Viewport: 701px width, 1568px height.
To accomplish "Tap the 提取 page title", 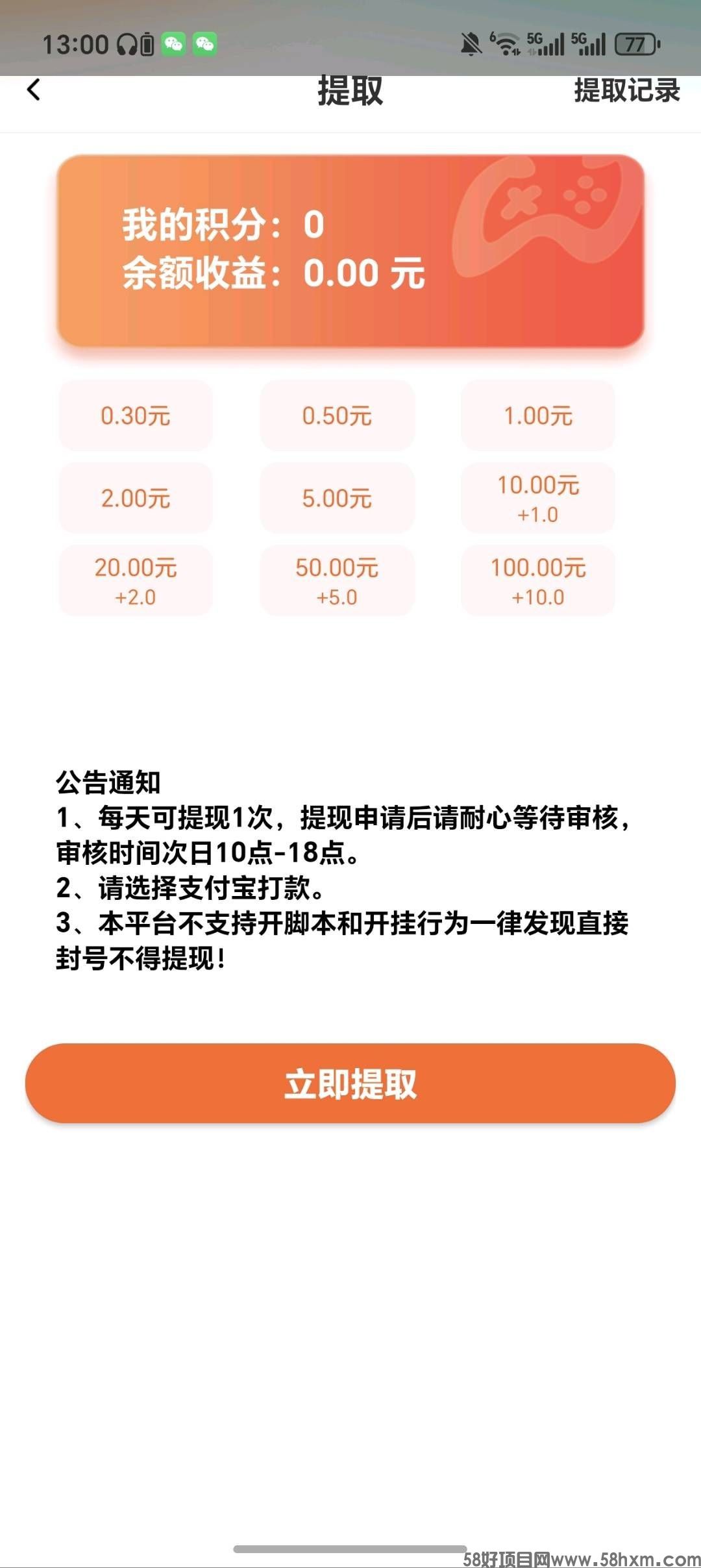I will pos(350,92).
